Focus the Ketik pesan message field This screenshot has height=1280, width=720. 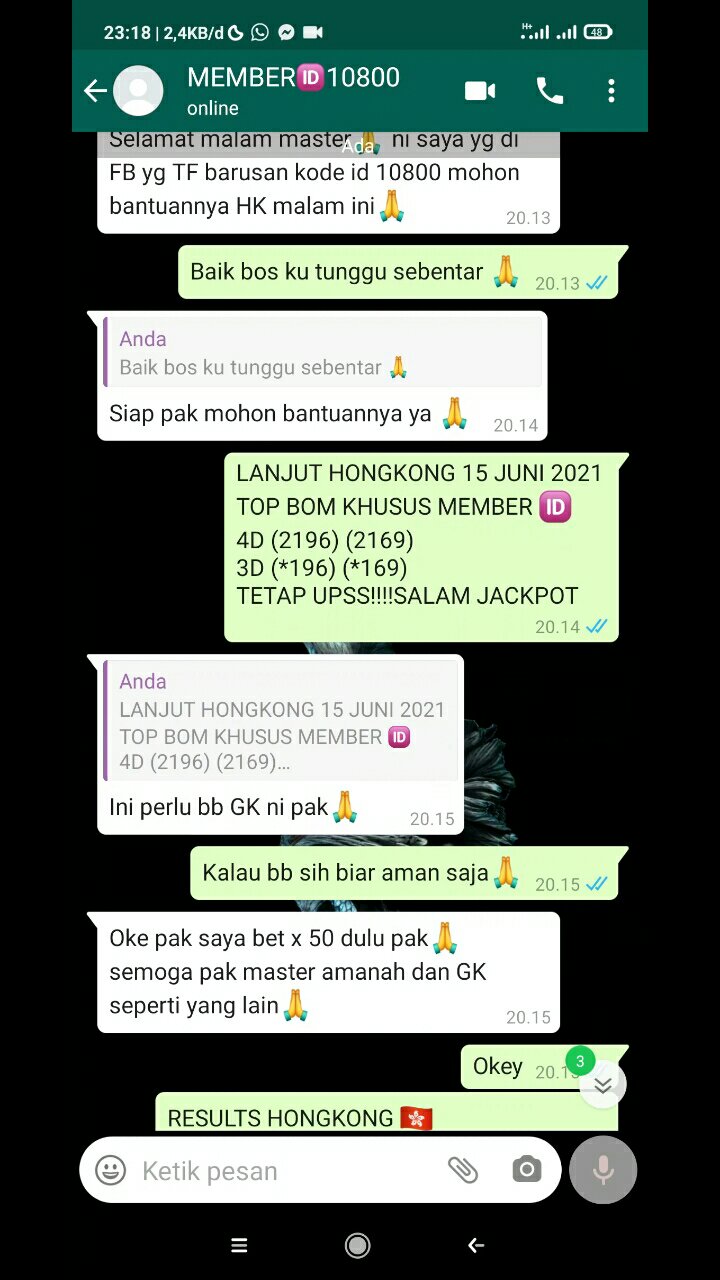tap(285, 1170)
